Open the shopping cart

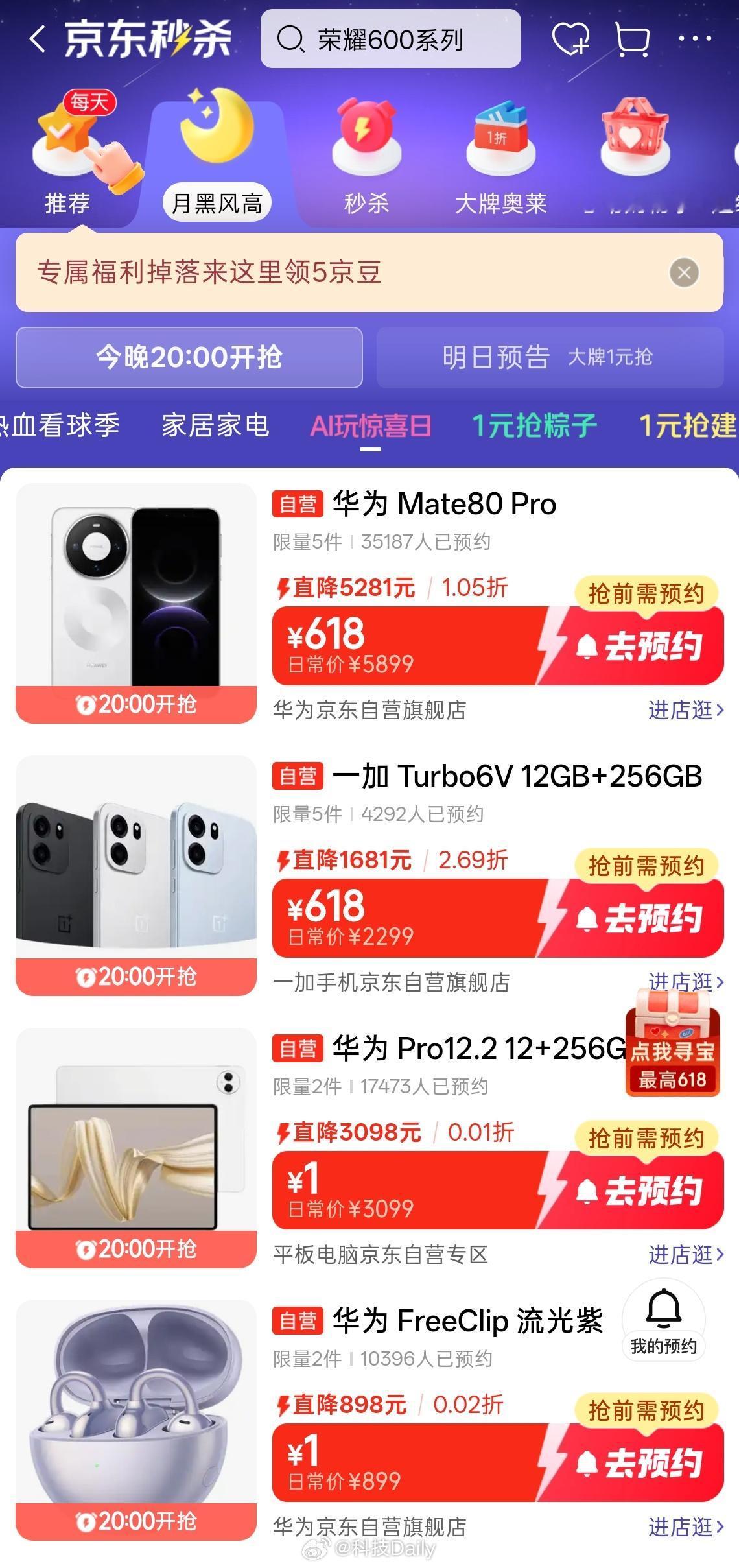pos(631,39)
